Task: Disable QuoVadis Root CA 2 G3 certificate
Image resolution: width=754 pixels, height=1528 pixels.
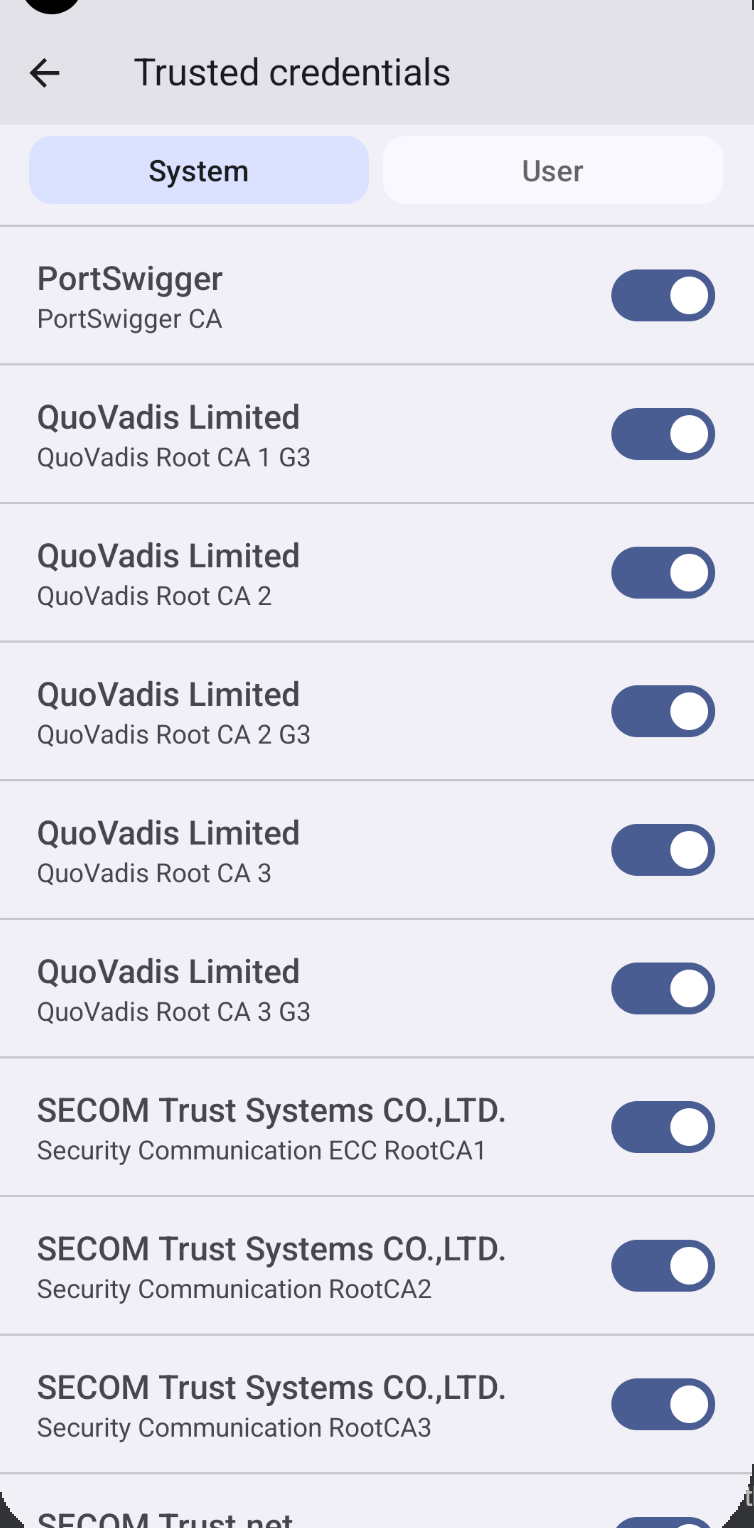Action: coord(662,711)
